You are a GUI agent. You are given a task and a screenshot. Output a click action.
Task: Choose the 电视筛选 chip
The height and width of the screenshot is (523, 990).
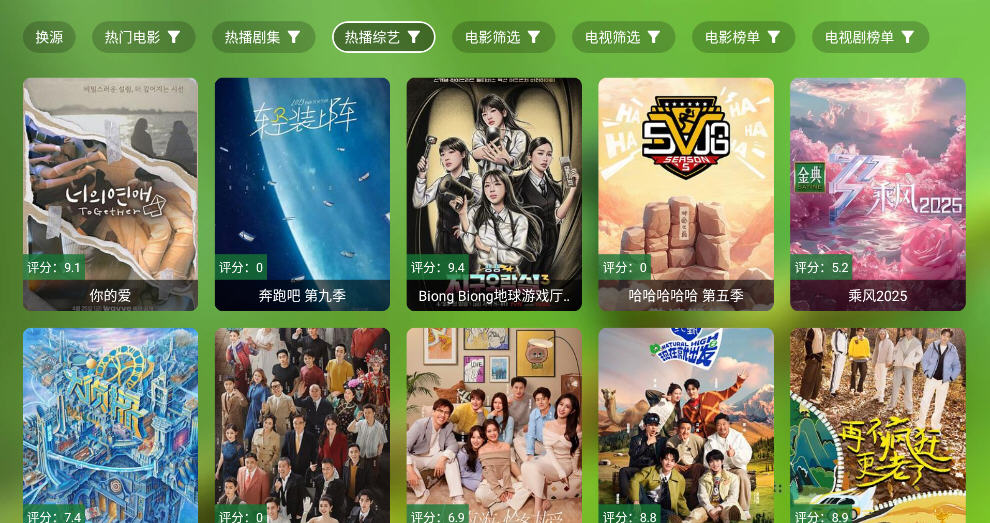(623, 37)
